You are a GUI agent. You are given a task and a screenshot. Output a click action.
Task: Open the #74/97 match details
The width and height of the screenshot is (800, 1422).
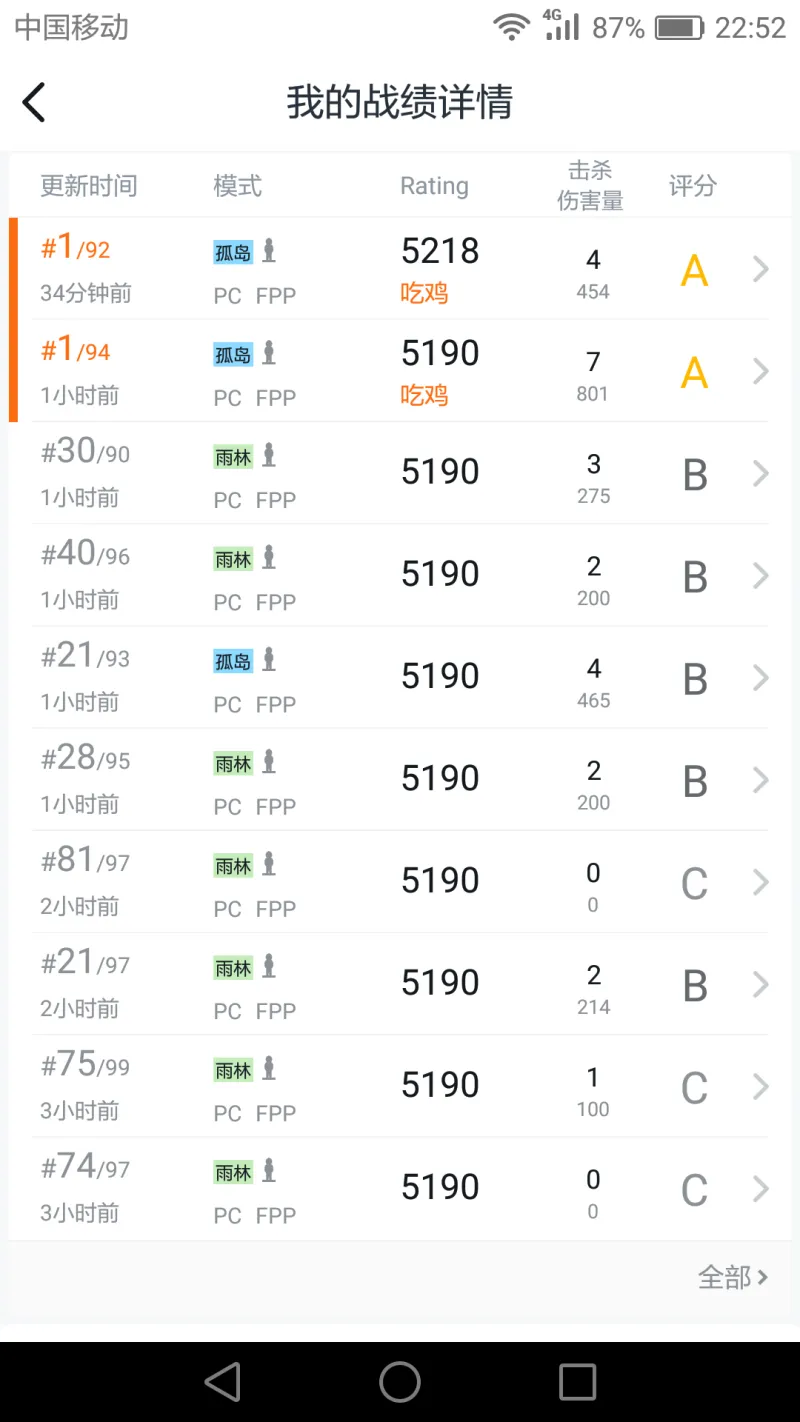[x=400, y=1187]
